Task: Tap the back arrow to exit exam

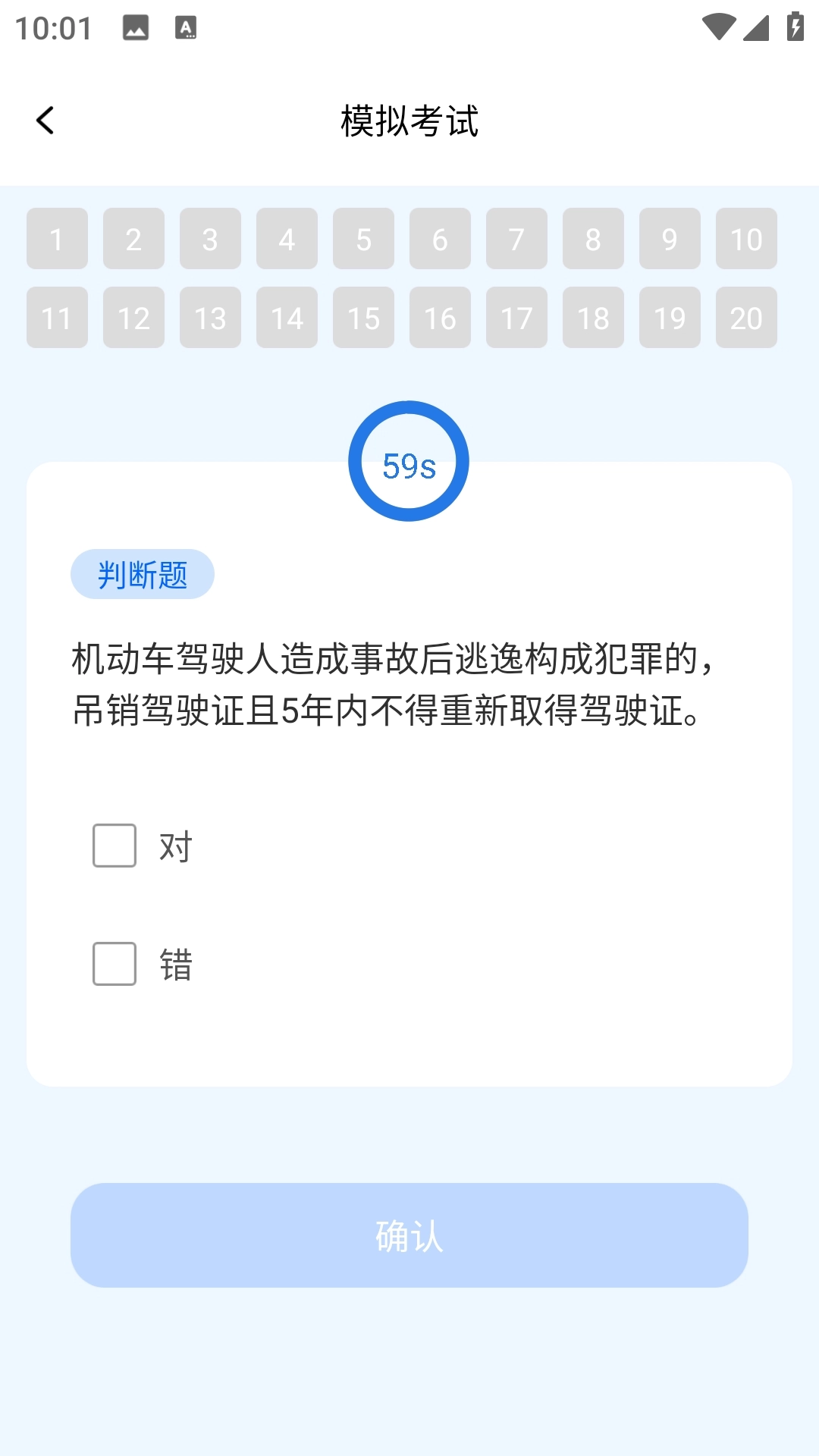Action: 45,119
